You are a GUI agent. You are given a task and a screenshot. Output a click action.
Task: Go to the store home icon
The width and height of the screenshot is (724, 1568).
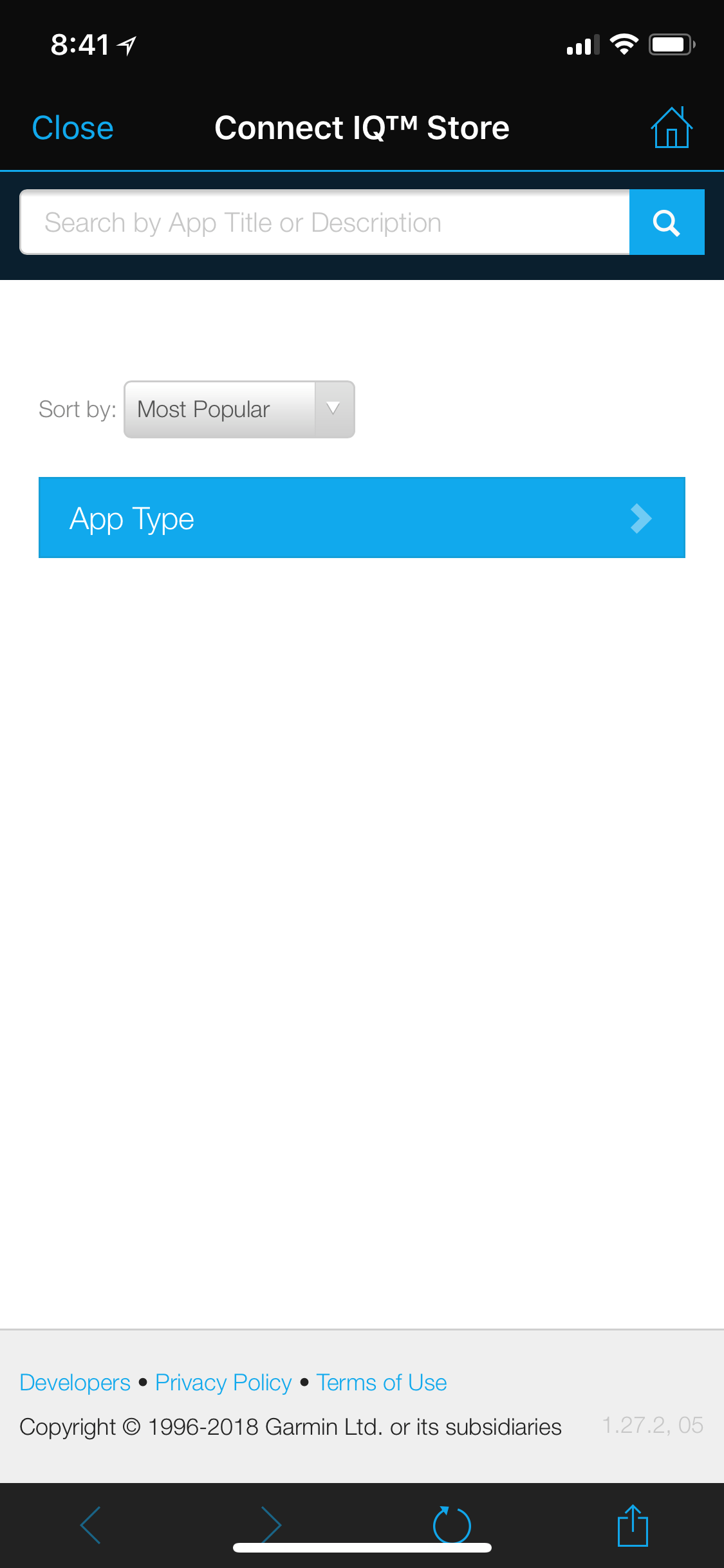[x=671, y=127]
